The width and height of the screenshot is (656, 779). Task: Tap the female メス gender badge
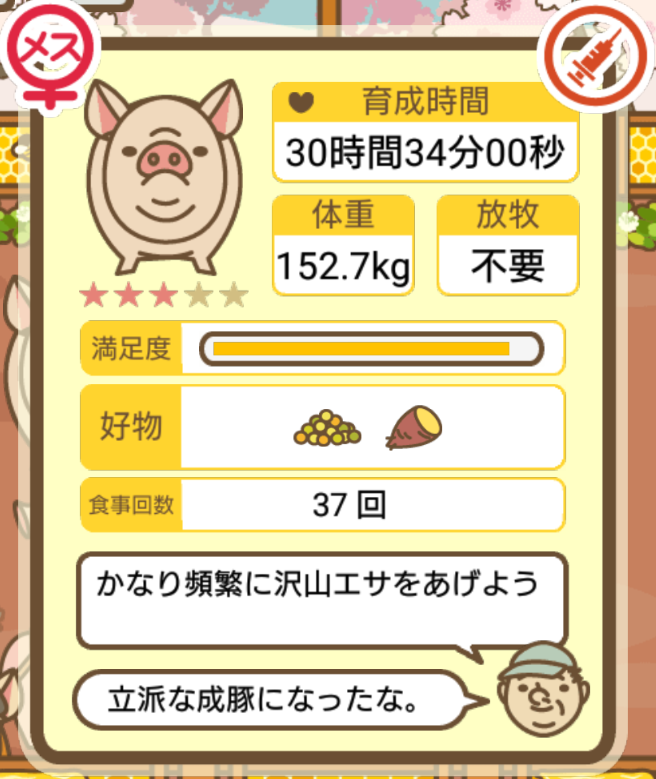point(45,55)
